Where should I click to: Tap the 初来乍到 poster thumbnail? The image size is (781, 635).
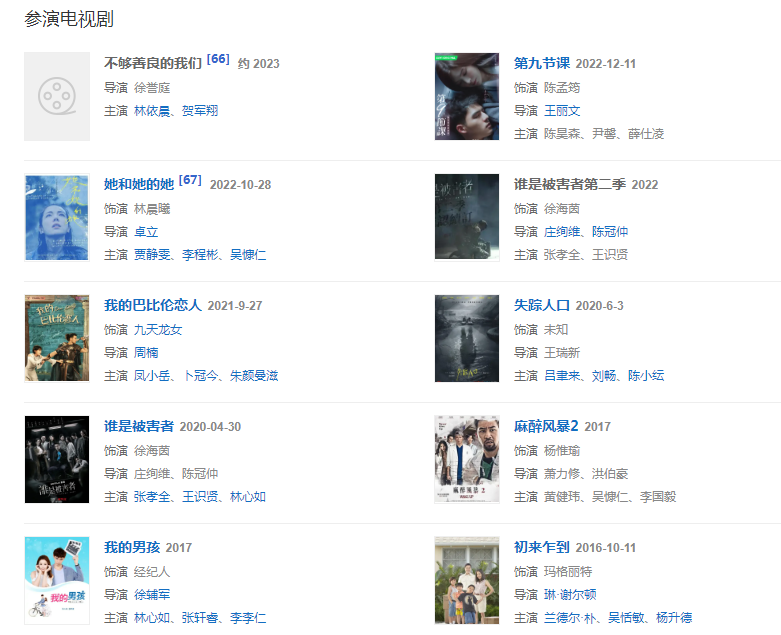click(467, 581)
